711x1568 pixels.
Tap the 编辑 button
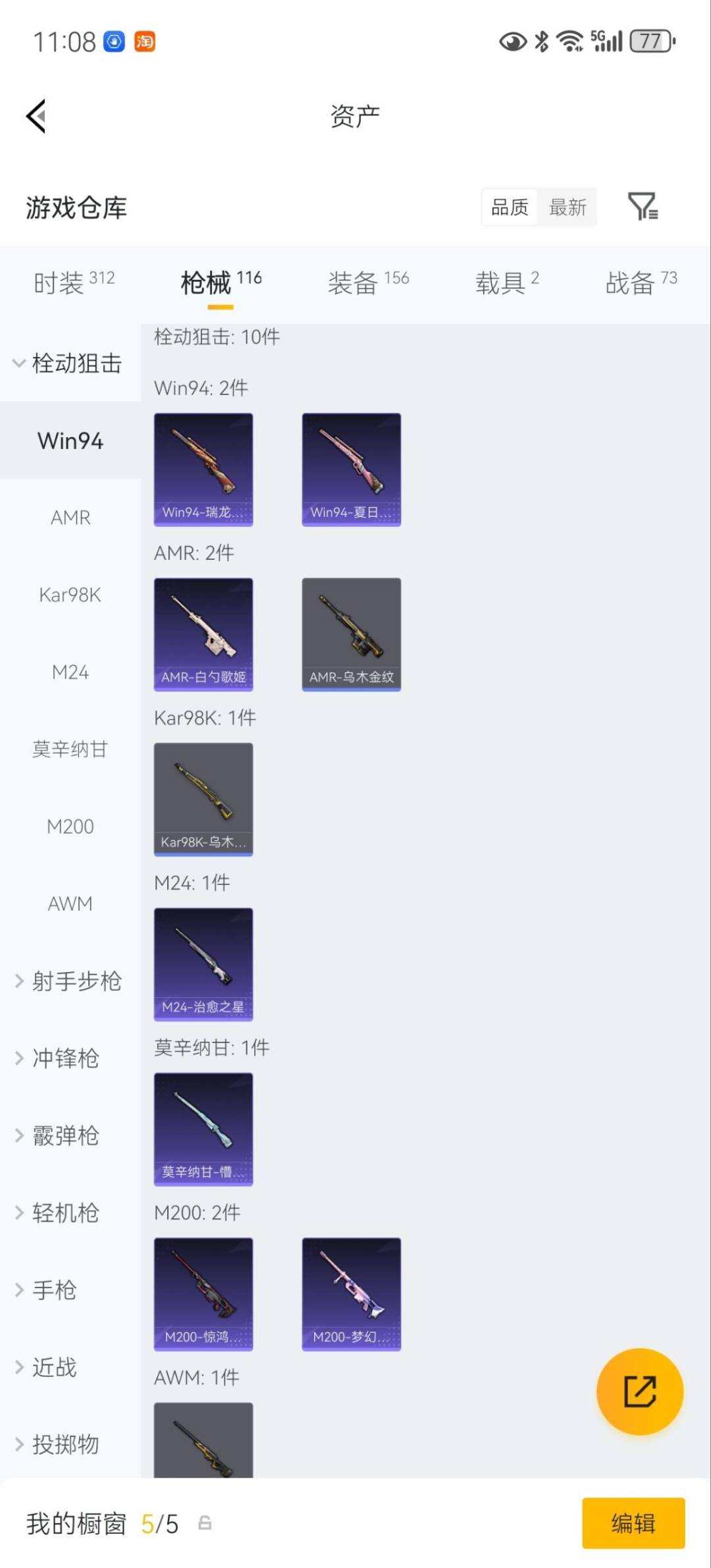(634, 1525)
